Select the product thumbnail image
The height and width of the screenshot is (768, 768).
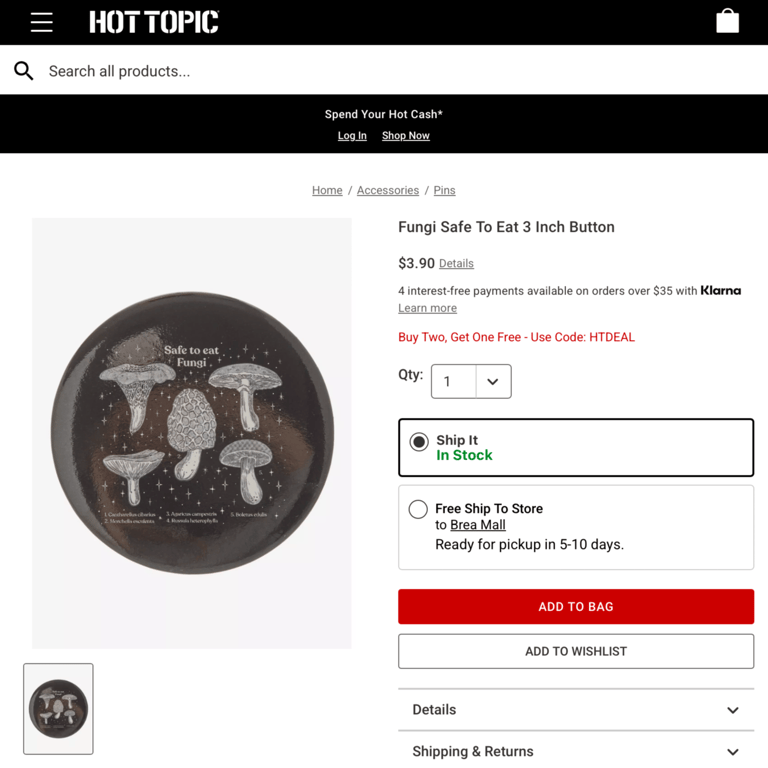click(x=58, y=708)
